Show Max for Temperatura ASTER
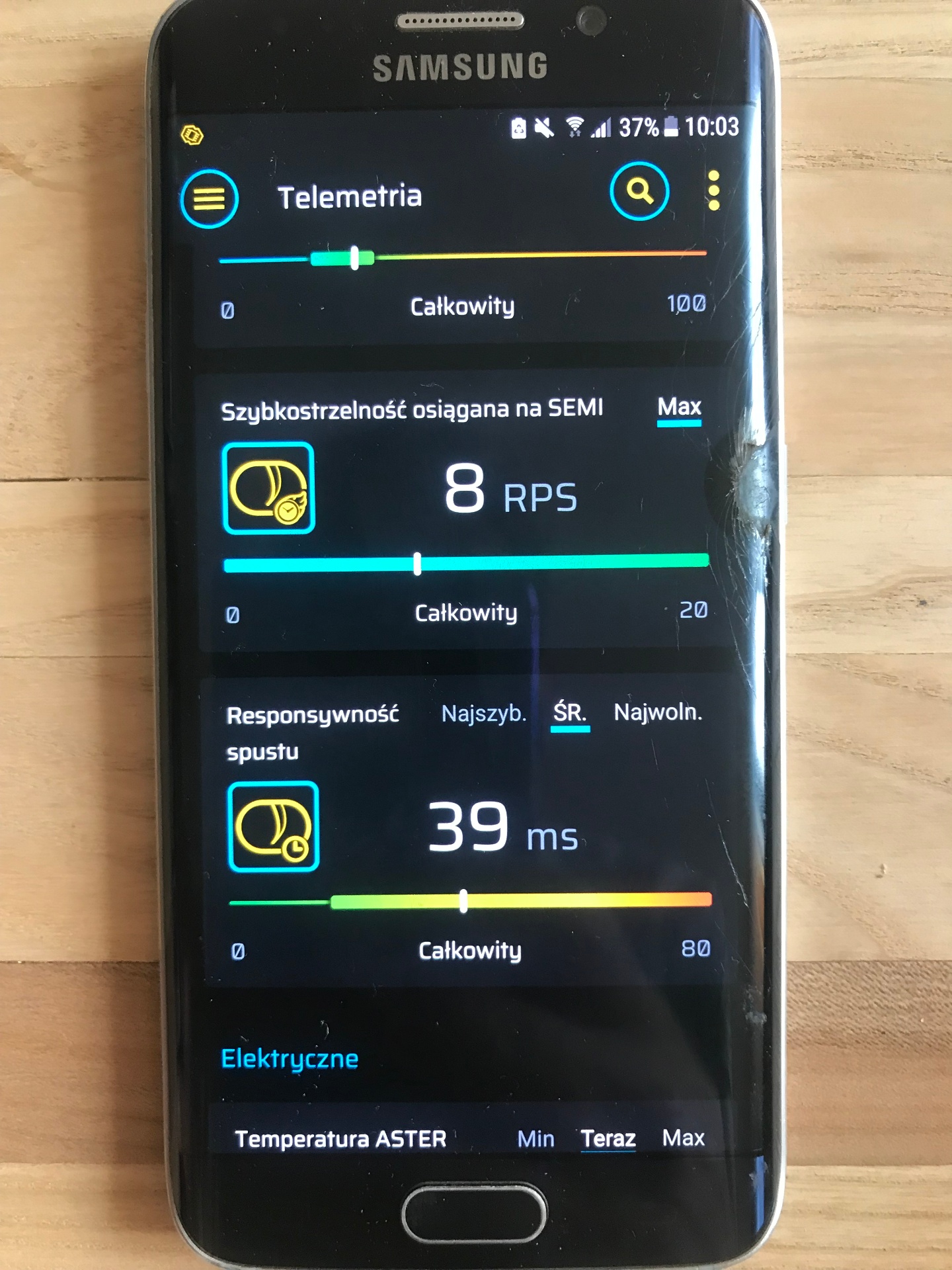Viewport: 952px width, 1270px height. 683,1138
